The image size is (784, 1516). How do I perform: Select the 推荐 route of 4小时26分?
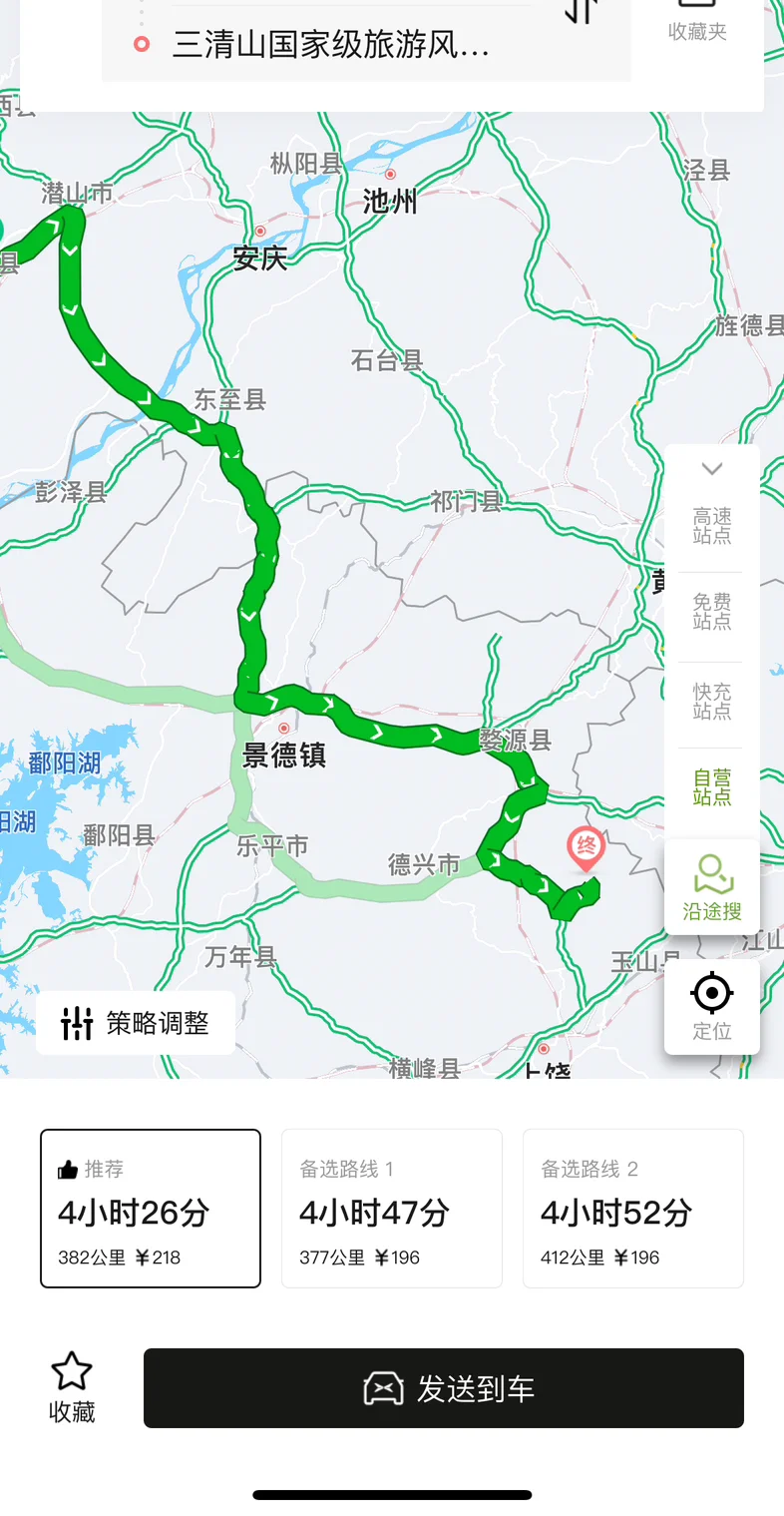click(x=151, y=1209)
